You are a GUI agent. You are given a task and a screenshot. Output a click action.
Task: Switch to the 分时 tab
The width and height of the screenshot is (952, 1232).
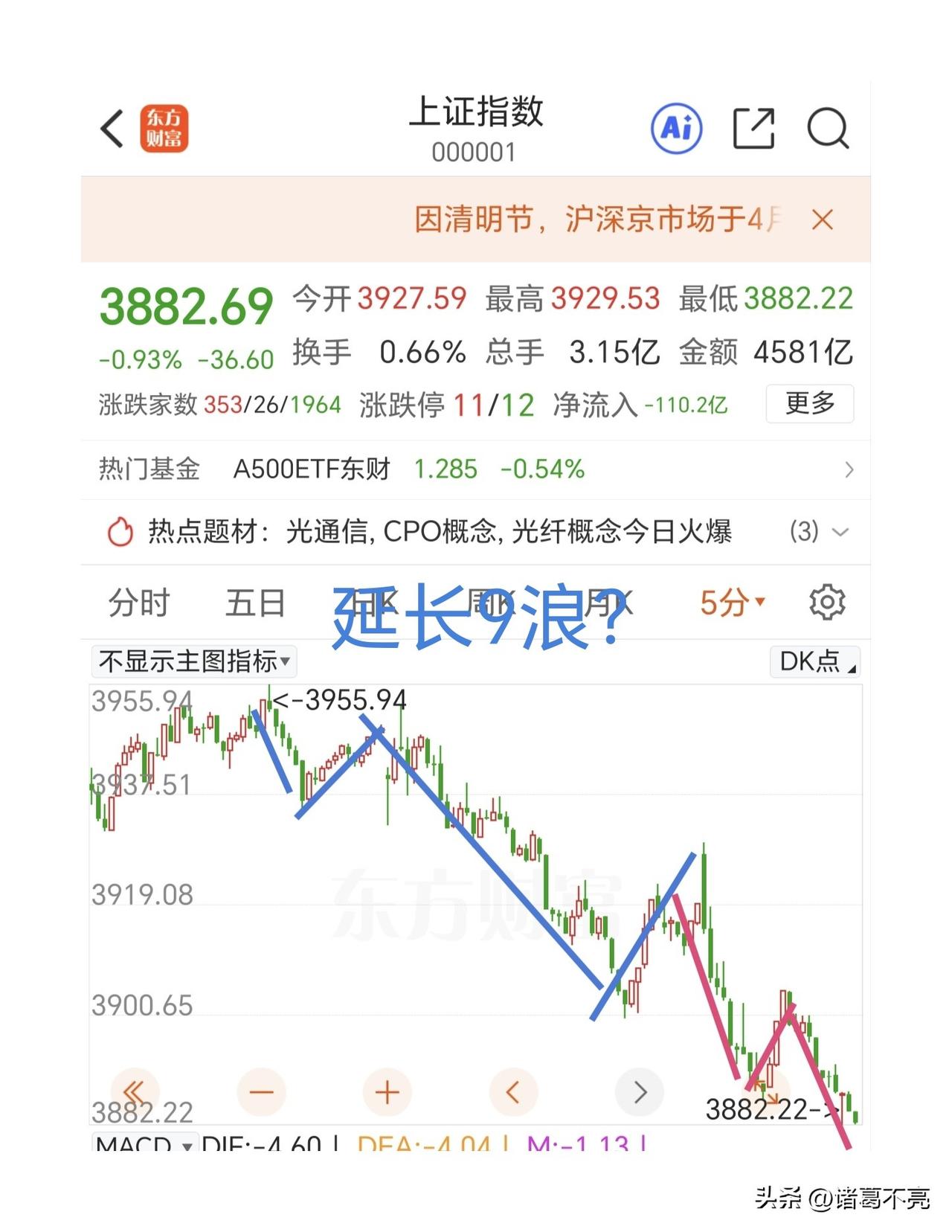(x=138, y=603)
